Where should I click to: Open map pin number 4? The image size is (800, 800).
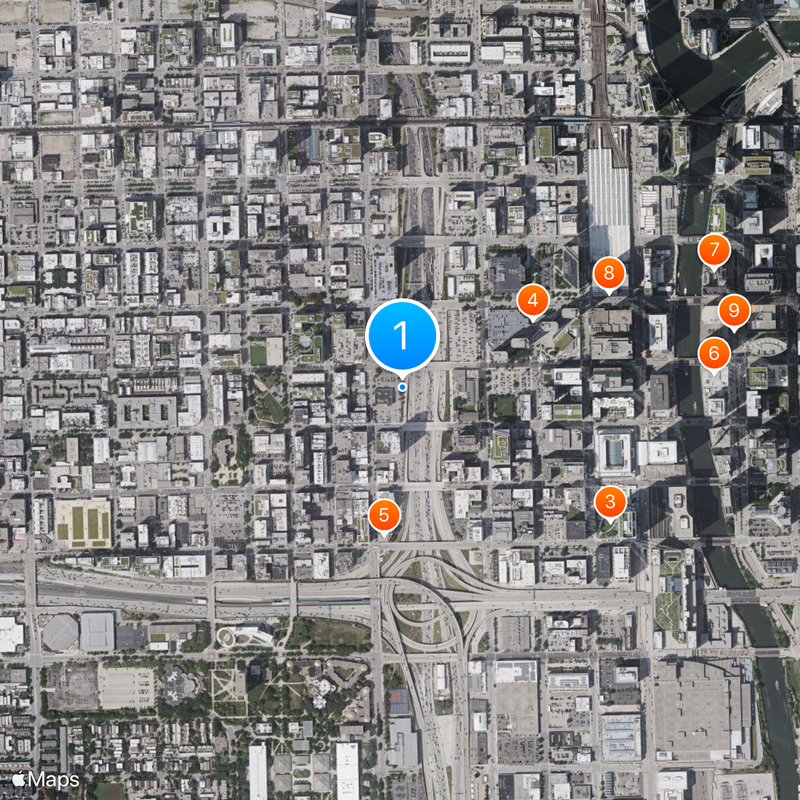[x=532, y=299]
